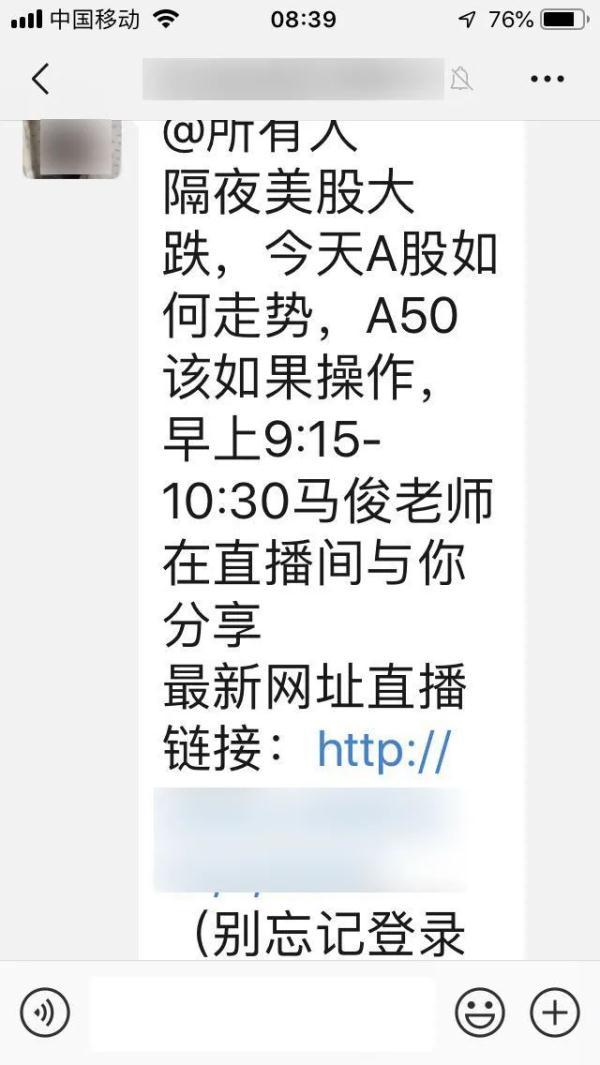
Task: Go back to the chat list
Action: click(x=41, y=79)
